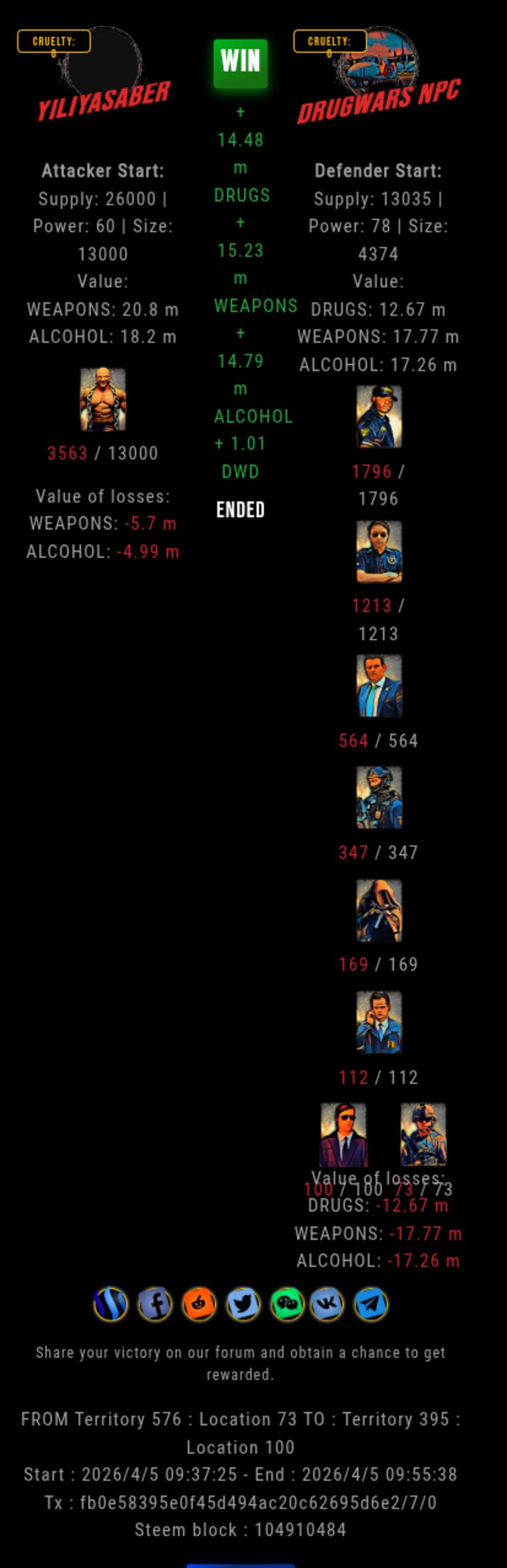Share the victory on Steem

pos(110,1305)
